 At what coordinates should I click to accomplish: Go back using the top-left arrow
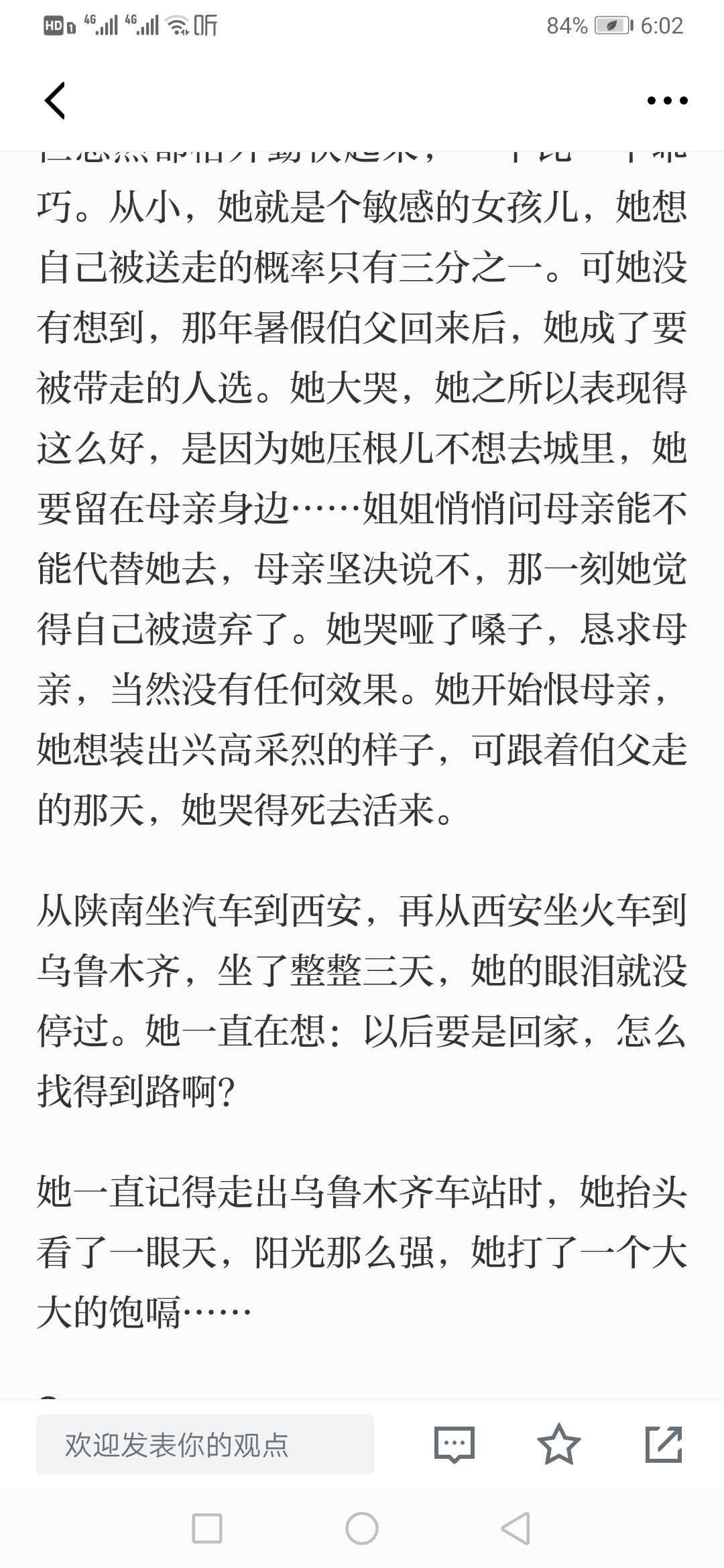pyautogui.click(x=55, y=101)
